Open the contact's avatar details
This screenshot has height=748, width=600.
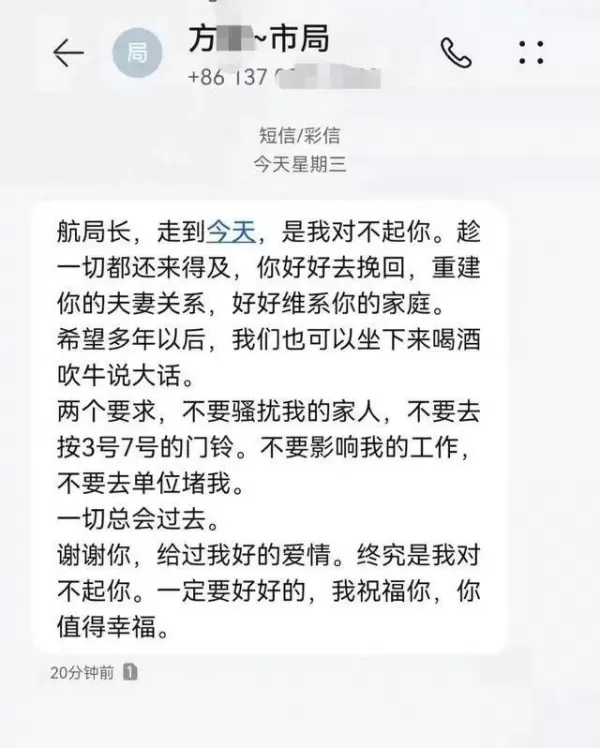coord(137,54)
